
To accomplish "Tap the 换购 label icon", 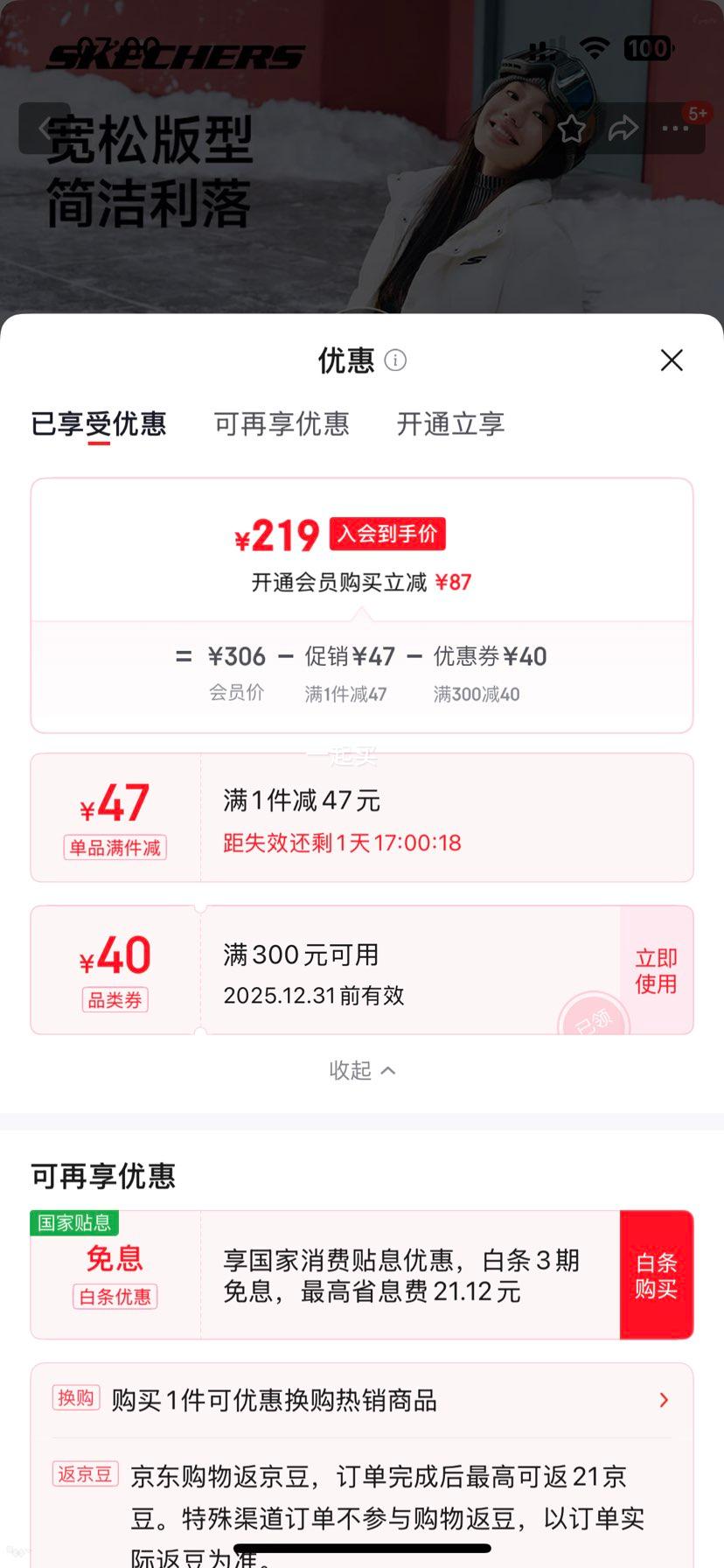I will pyautogui.click(x=75, y=1399).
